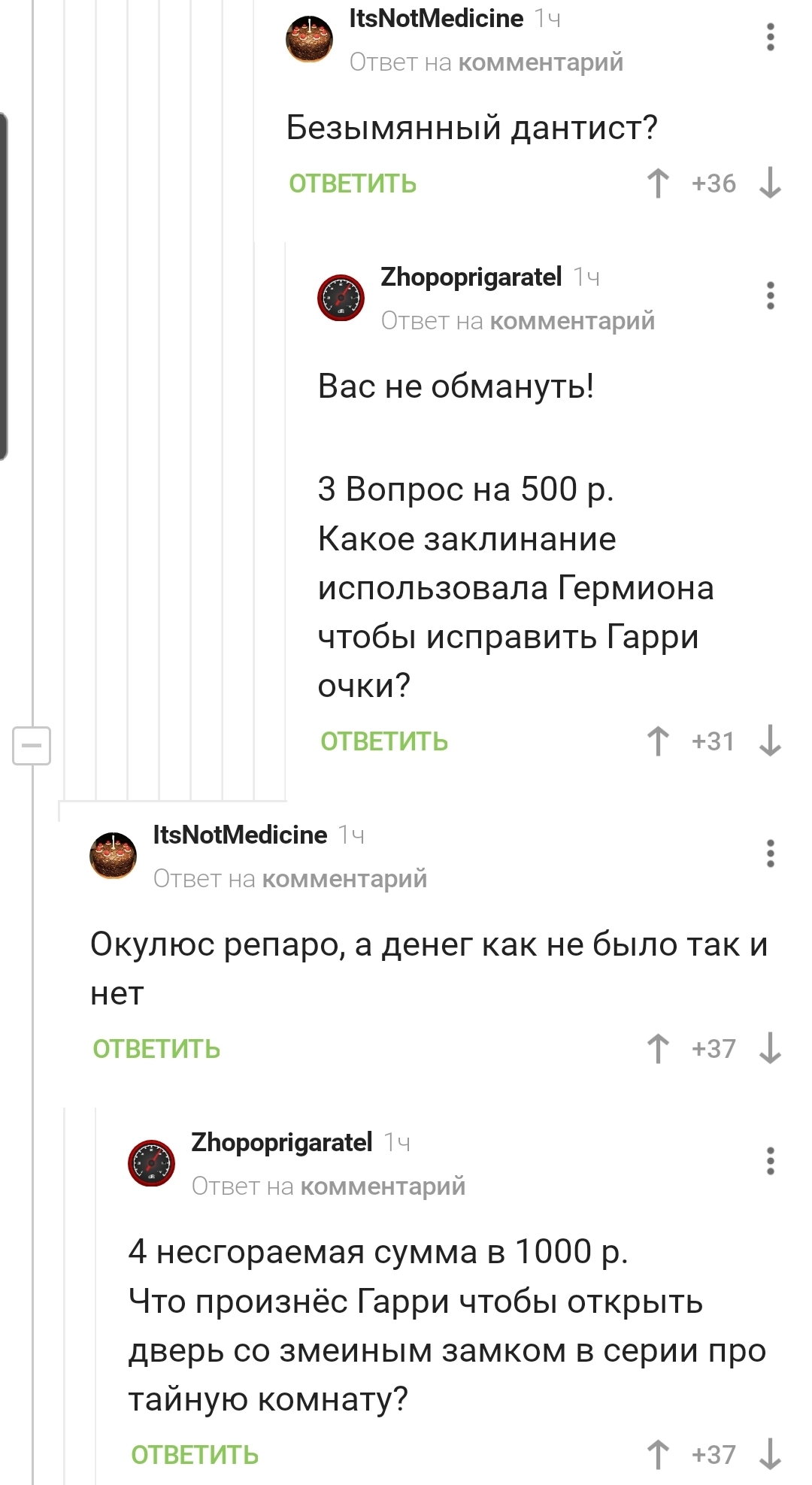812x1485 pixels.
Task: Open the overflow menu on the 'Вас не обмануть!' comment
Action: tap(770, 295)
